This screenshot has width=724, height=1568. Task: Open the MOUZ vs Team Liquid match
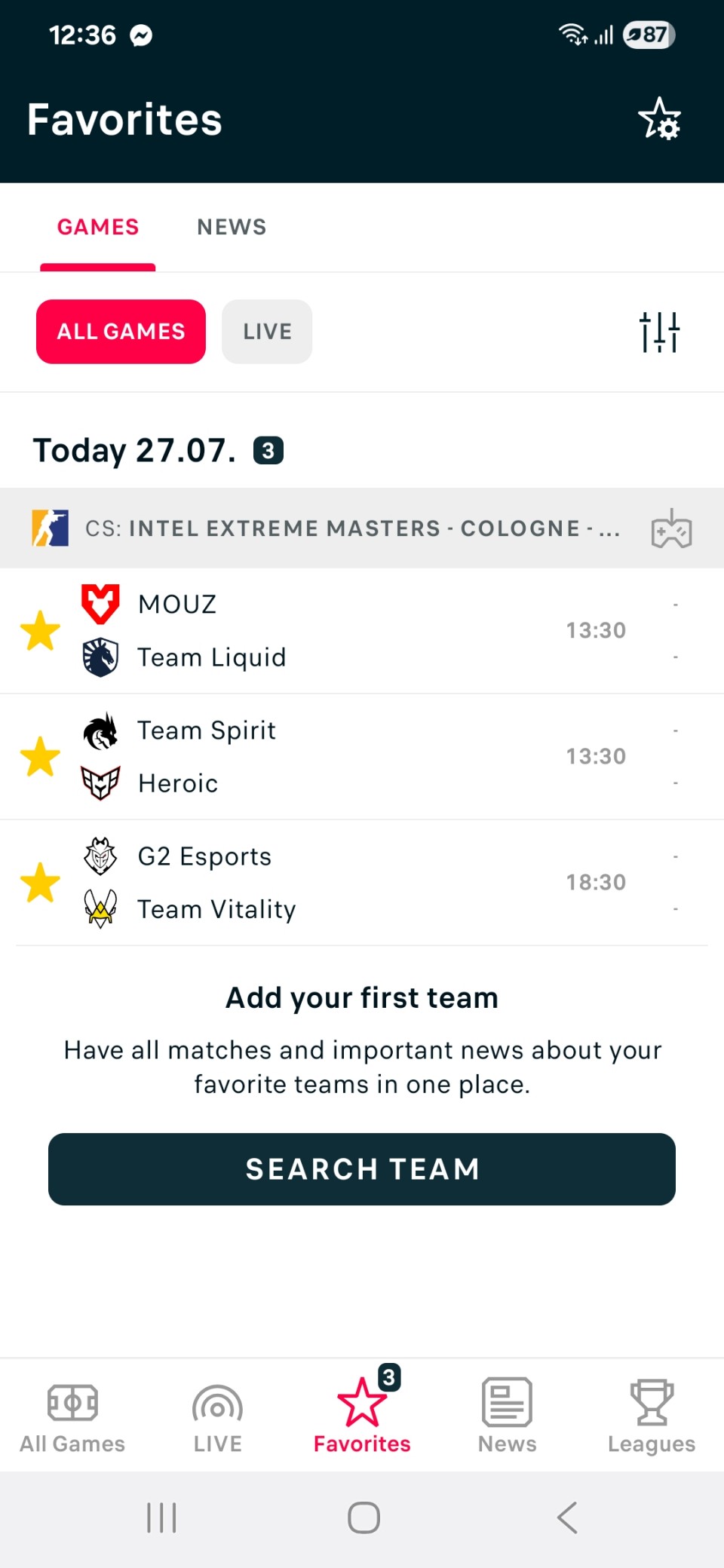[362, 631]
